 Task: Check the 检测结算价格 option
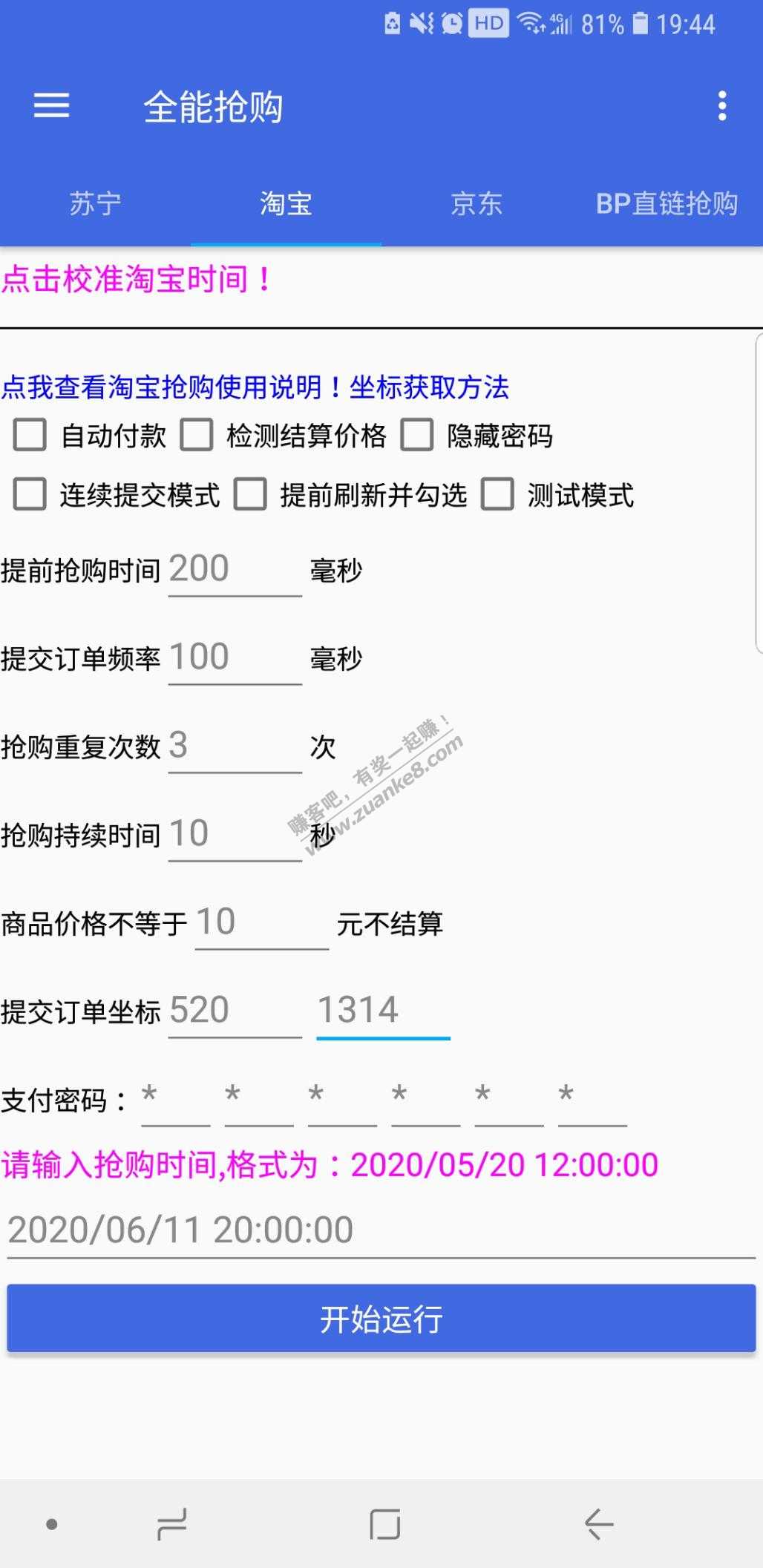click(197, 435)
